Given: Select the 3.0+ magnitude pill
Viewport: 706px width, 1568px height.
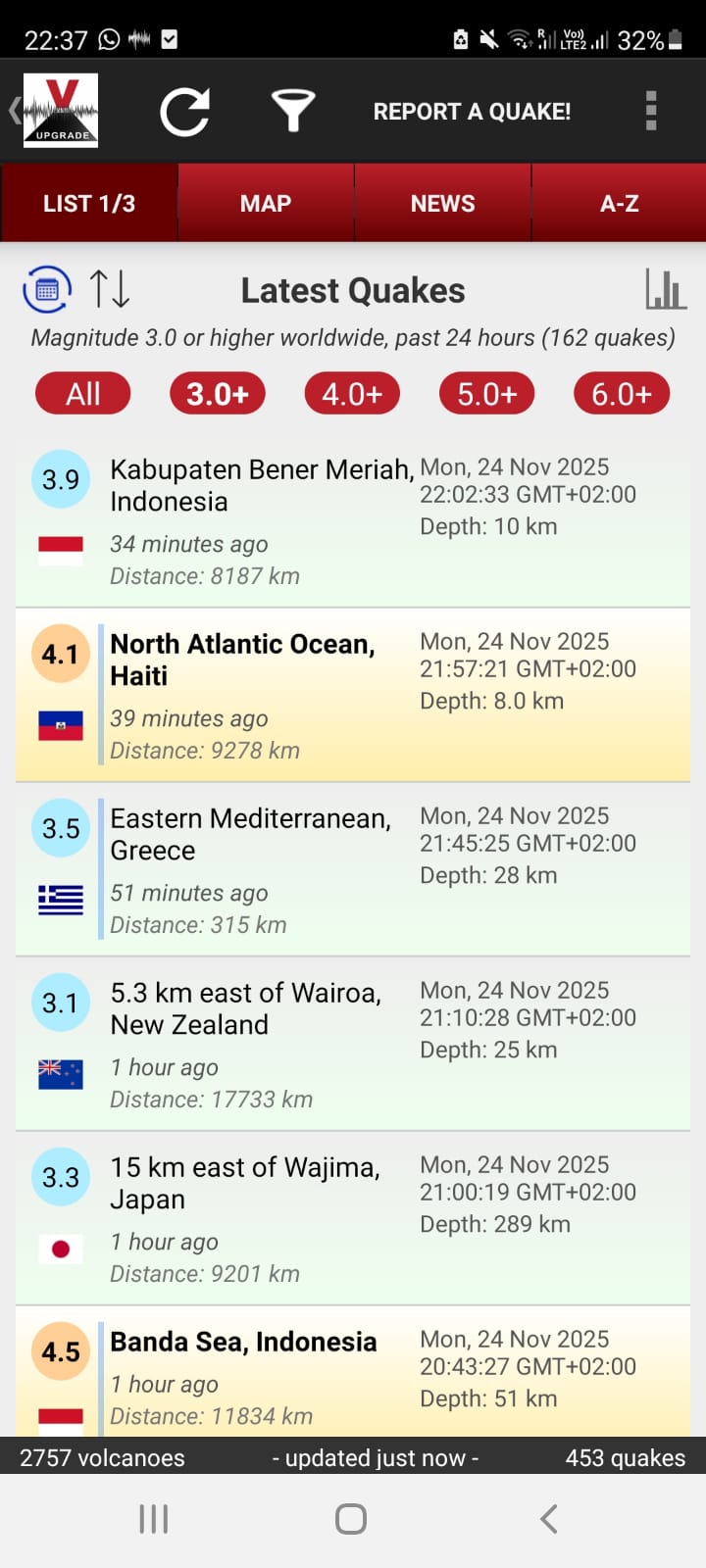Looking at the screenshot, I should pyautogui.click(x=217, y=393).
